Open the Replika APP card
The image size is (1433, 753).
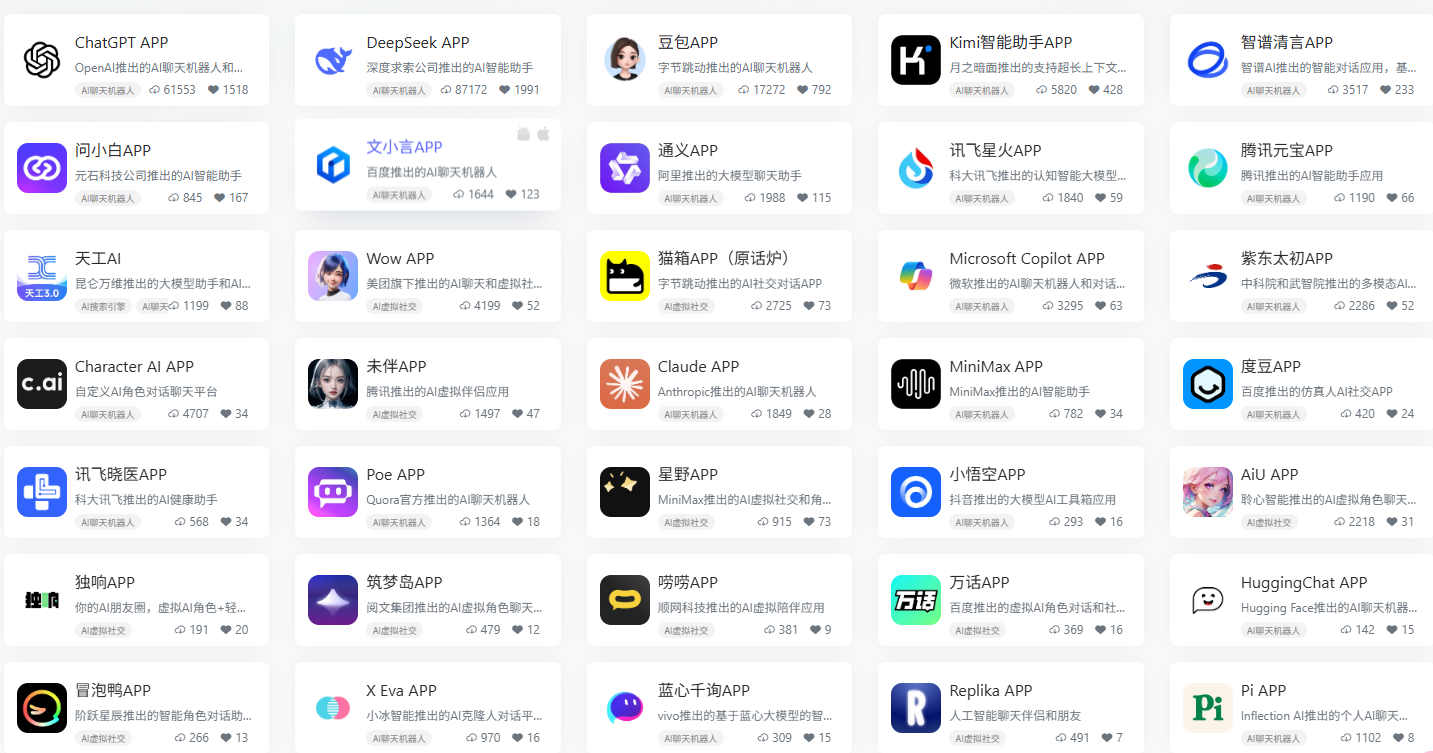coord(990,691)
